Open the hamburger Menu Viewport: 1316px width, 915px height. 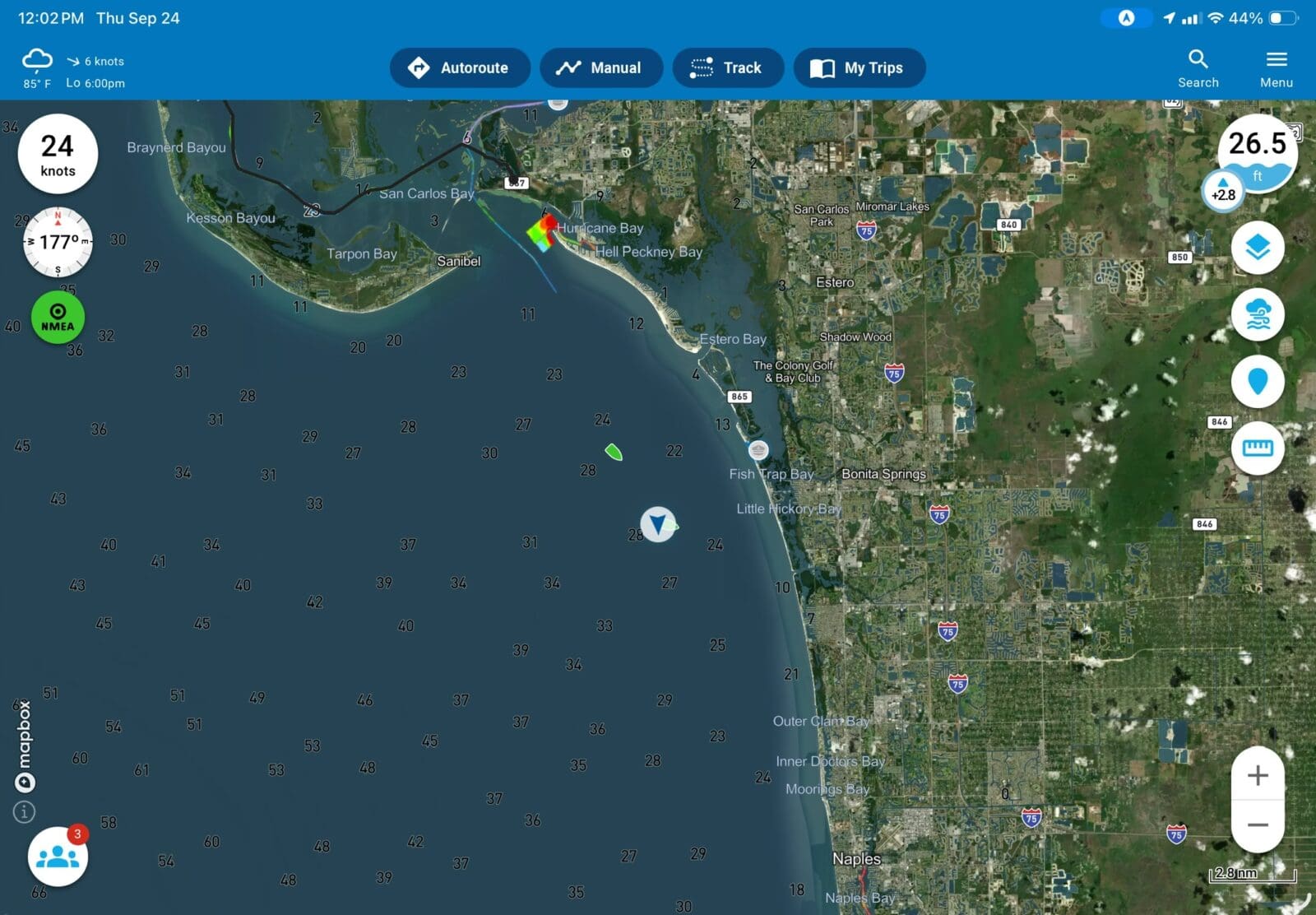[1277, 68]
